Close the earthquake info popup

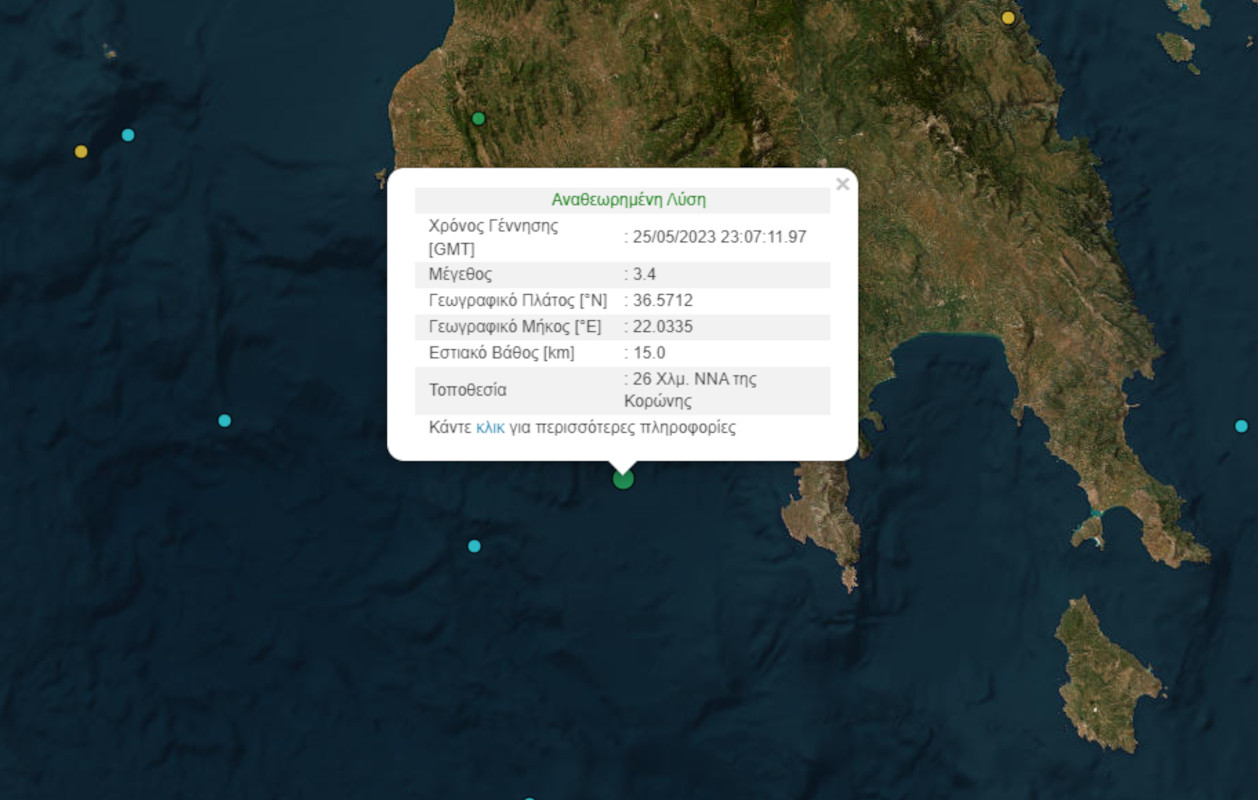click(x=842, y=184)
